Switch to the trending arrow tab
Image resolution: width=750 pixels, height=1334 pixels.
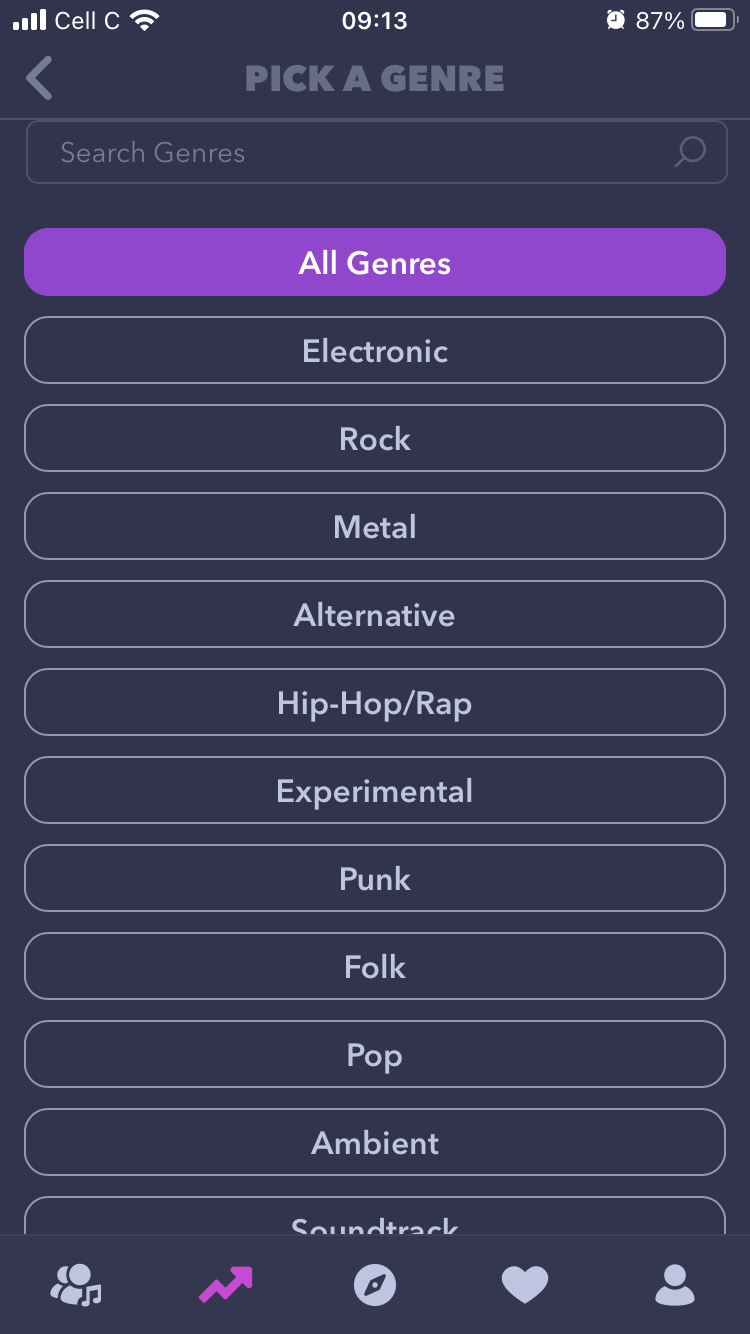coord(226,1285)
